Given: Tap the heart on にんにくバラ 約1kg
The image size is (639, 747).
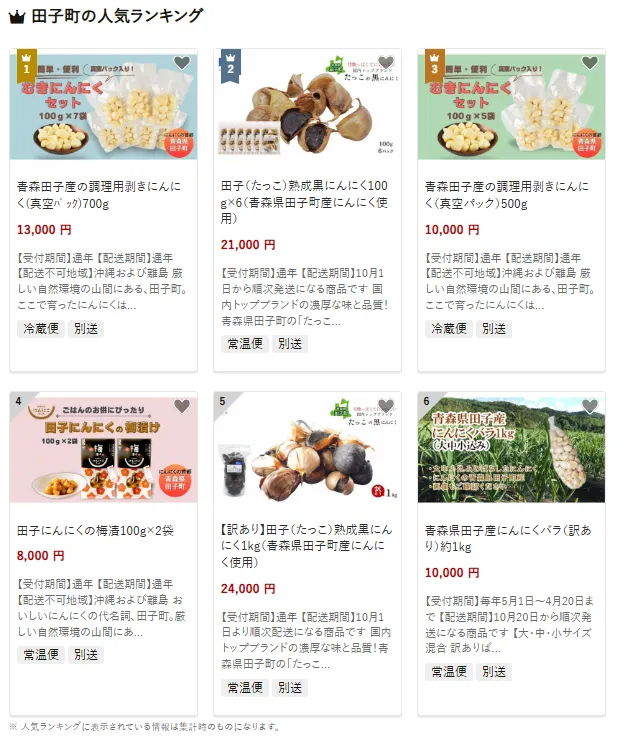Looking at the screenshot, I should tap(589, 406).
